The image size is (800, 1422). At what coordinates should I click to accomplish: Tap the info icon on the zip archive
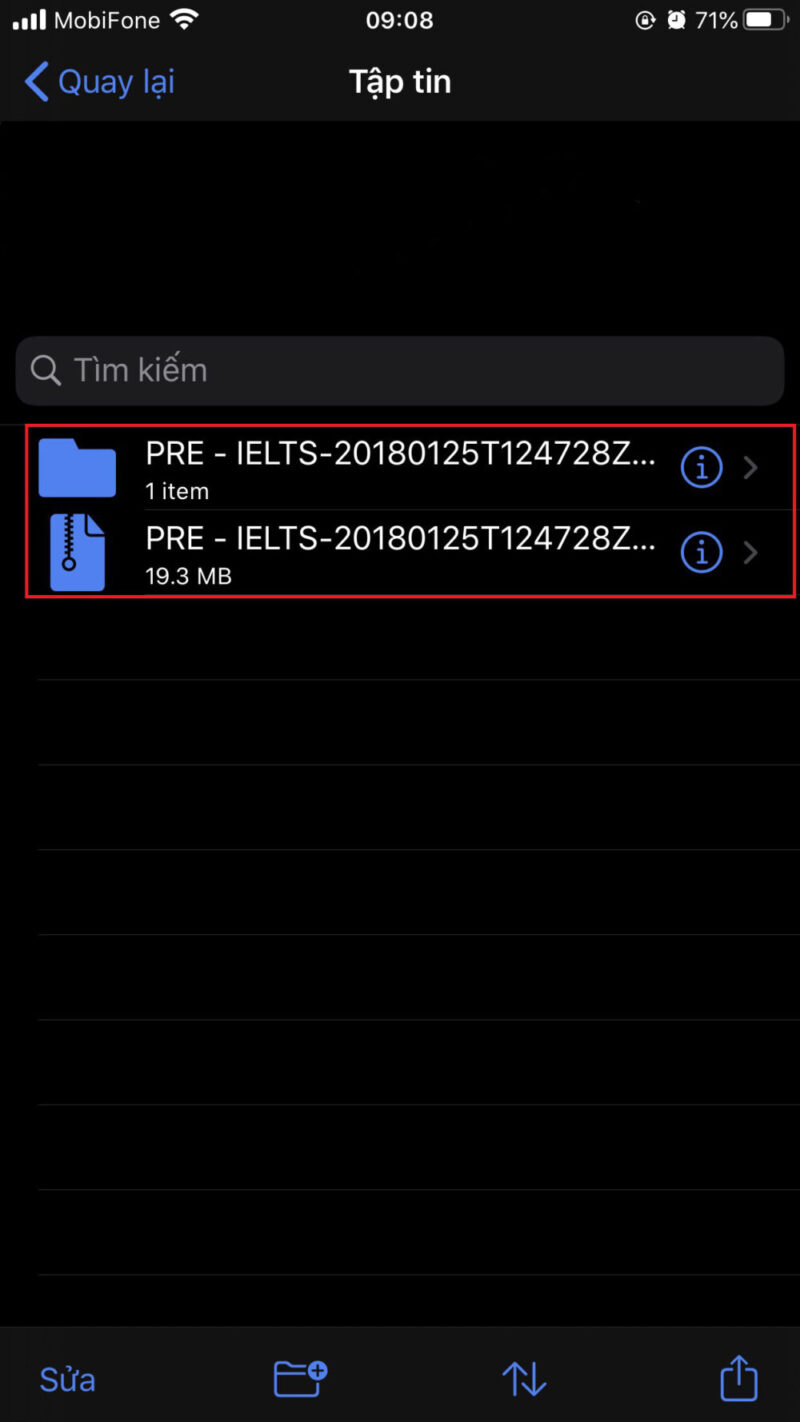click(x=701, y=552)
